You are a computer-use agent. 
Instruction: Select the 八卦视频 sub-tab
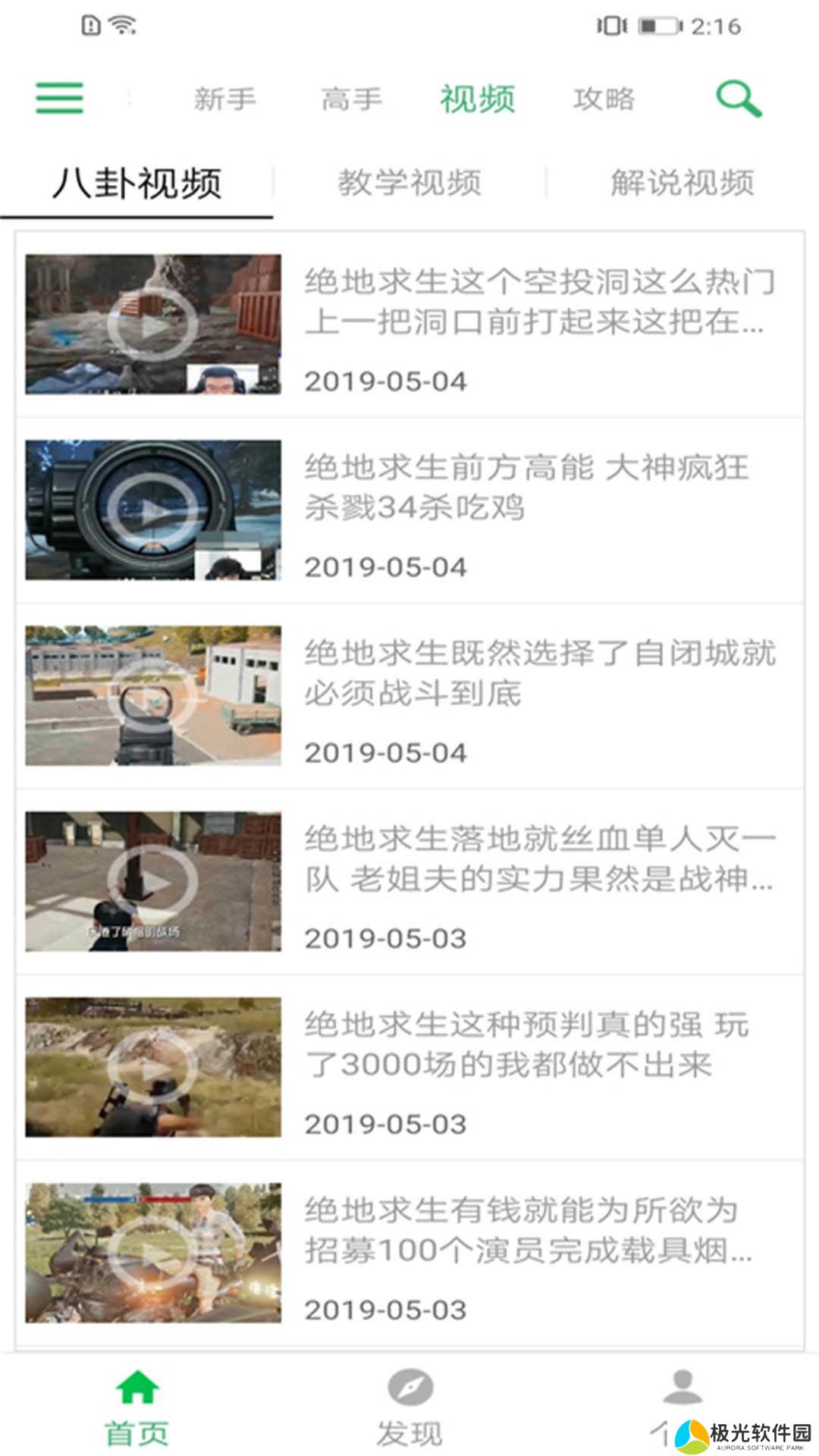tap(137, 184)
